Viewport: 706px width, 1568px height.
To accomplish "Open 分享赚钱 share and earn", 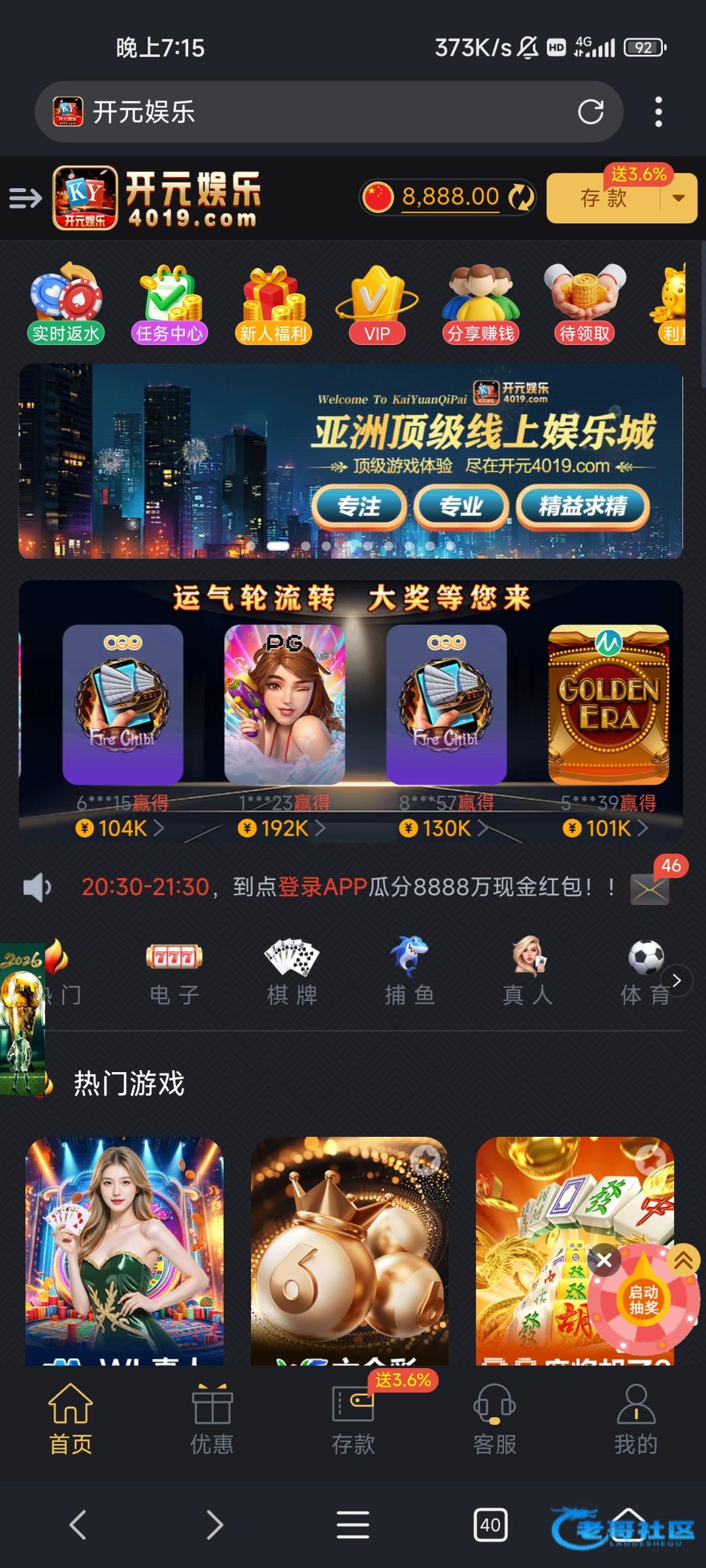I will point(480,304).
